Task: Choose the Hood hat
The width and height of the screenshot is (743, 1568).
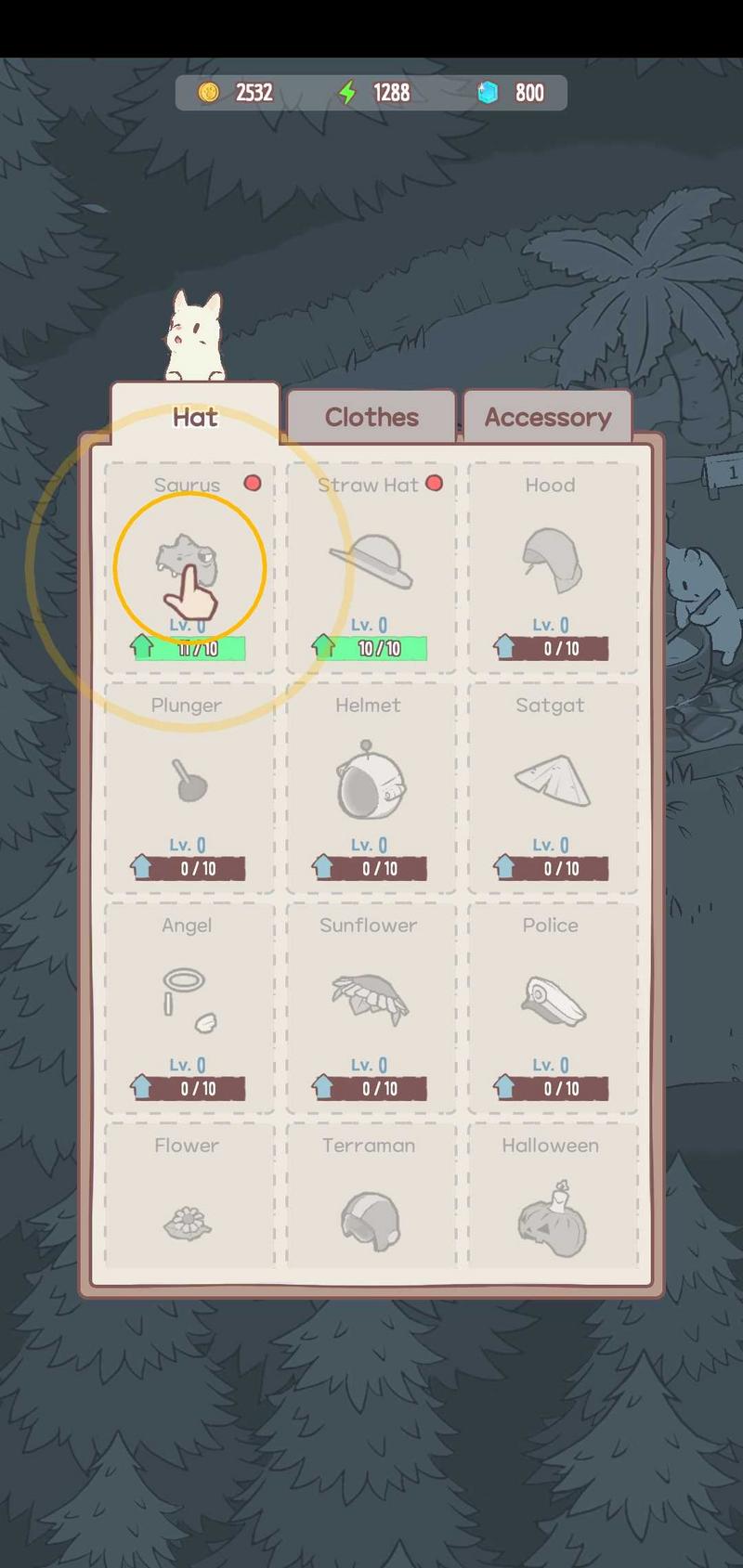Action: coord(552,563)
